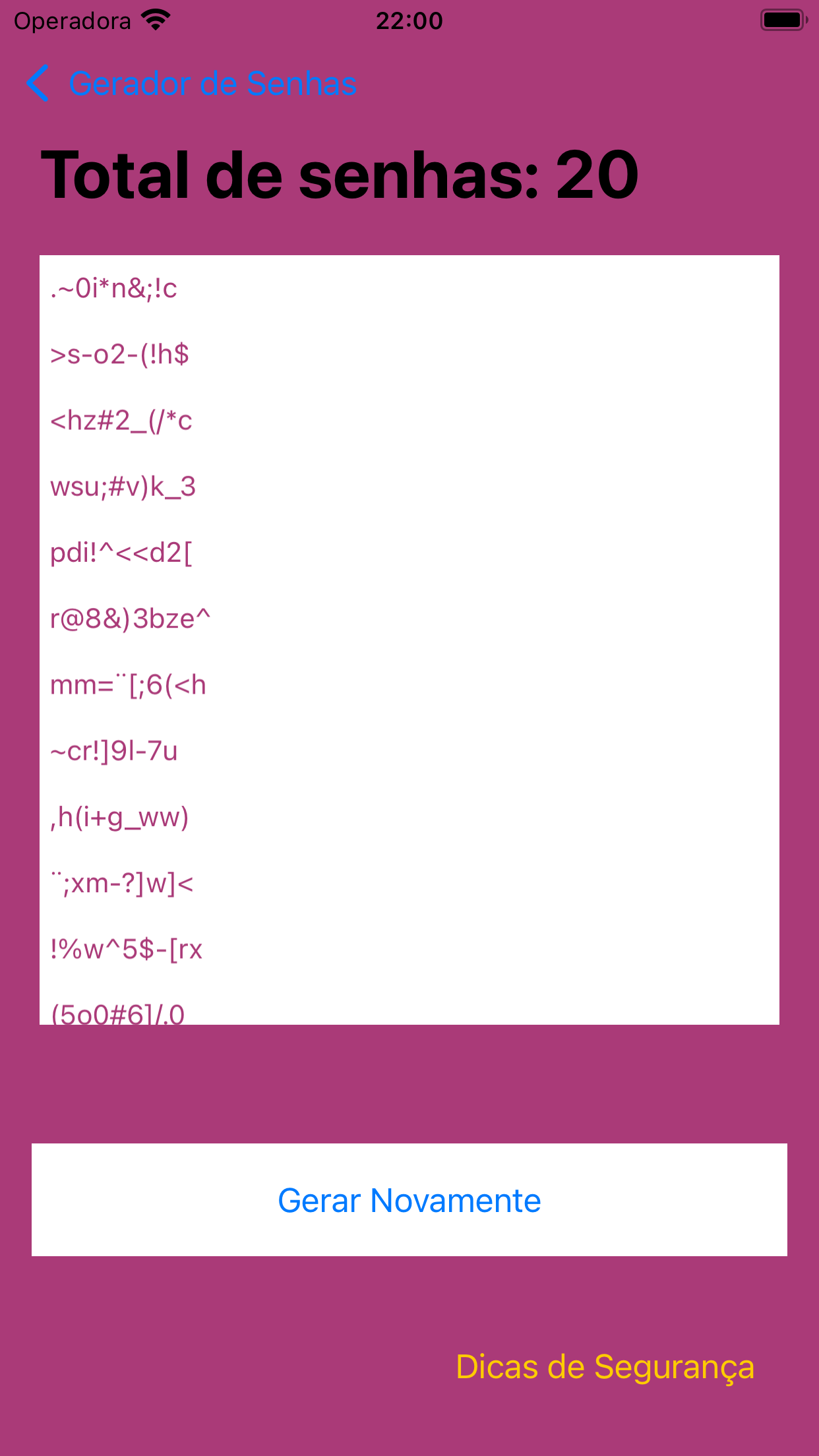Go back to Gerador de Senhas
The image size is (819, 1456).
pyautogui.click(x=191, y=84)
